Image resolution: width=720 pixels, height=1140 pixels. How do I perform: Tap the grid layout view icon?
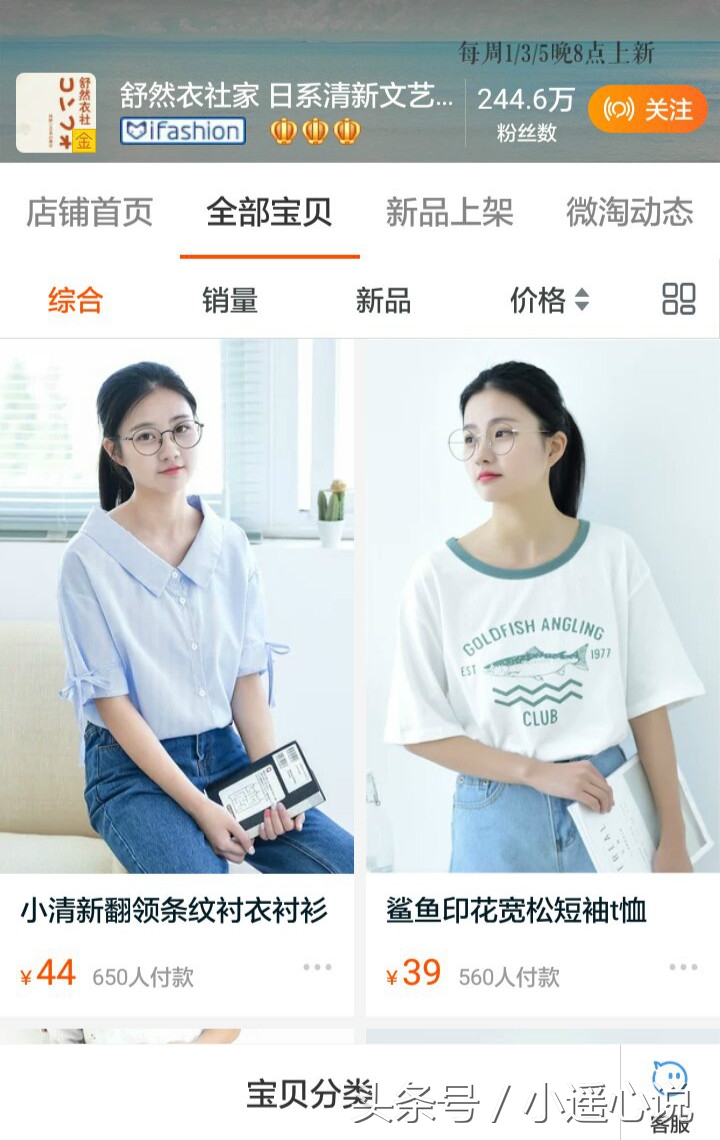(x=678, y=299)
